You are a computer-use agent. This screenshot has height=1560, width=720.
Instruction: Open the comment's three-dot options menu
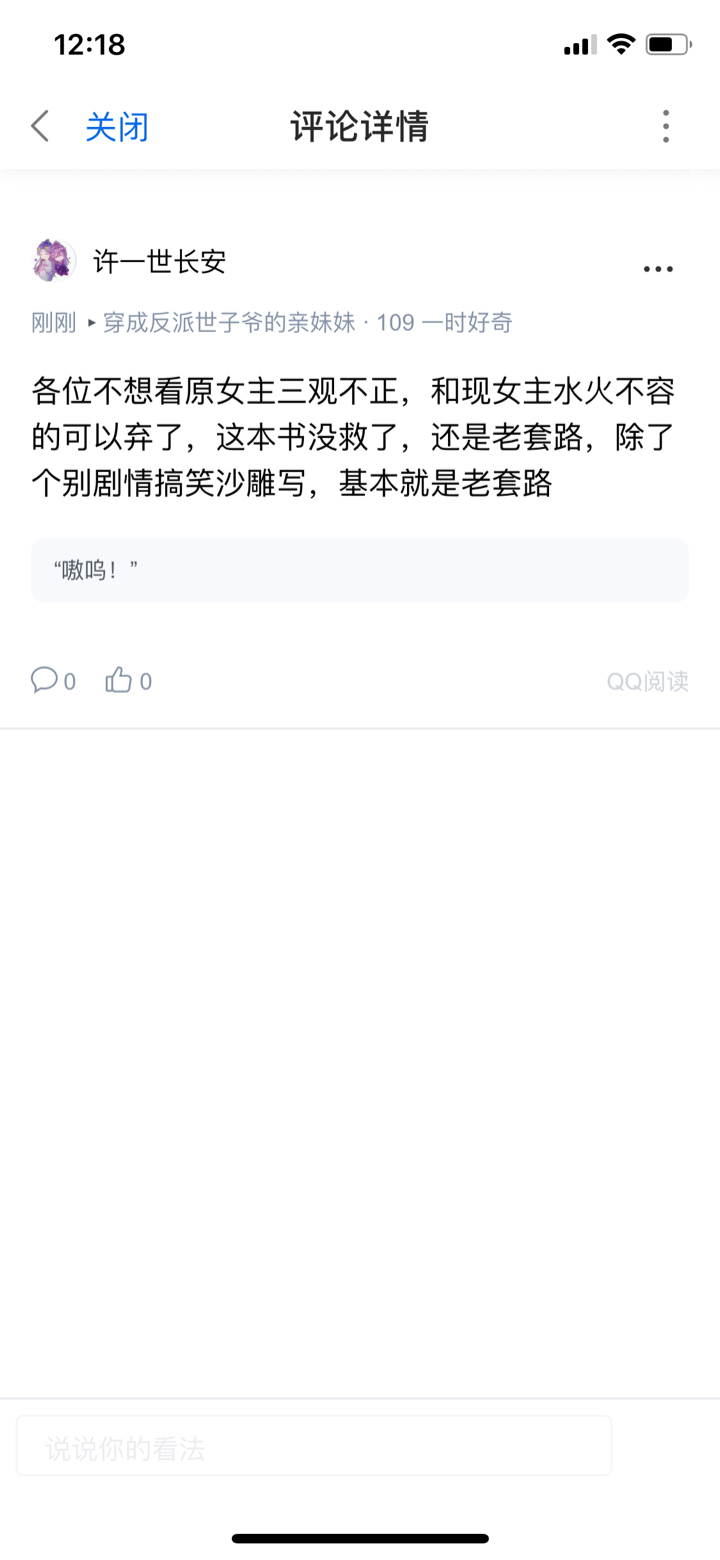(x=658, y=269)
